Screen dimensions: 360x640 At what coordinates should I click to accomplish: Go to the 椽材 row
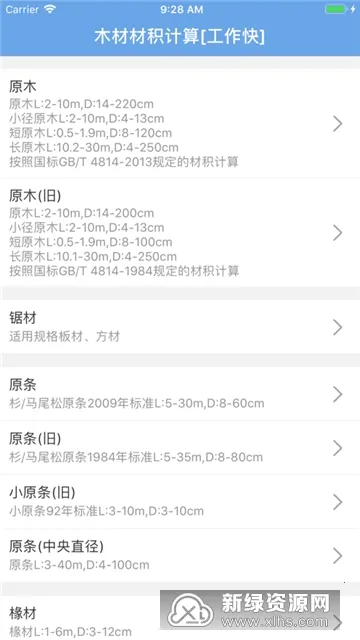pyautogui.click(x=180, y=618)
